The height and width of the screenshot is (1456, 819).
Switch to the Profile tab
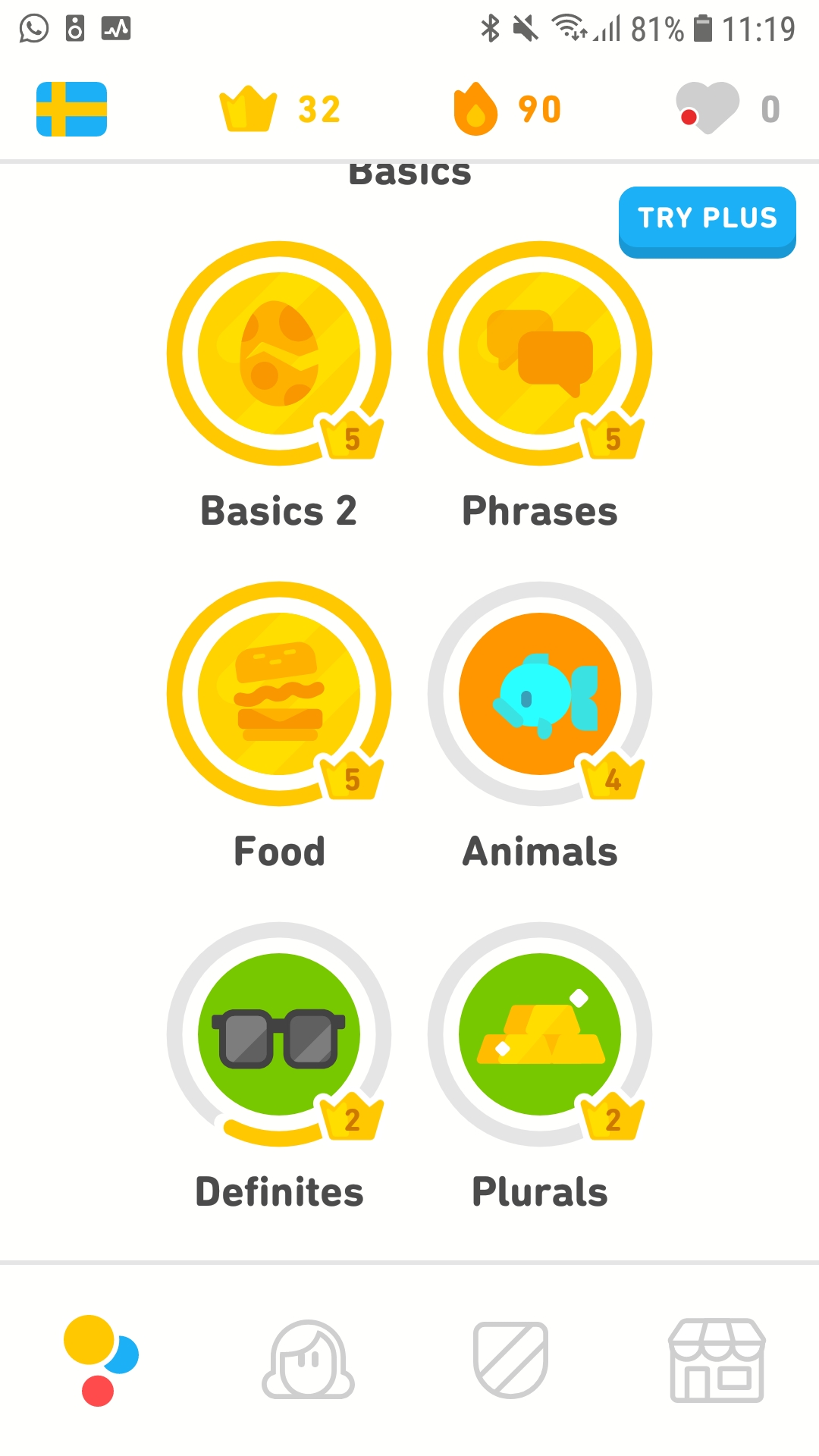[308, 1360]
